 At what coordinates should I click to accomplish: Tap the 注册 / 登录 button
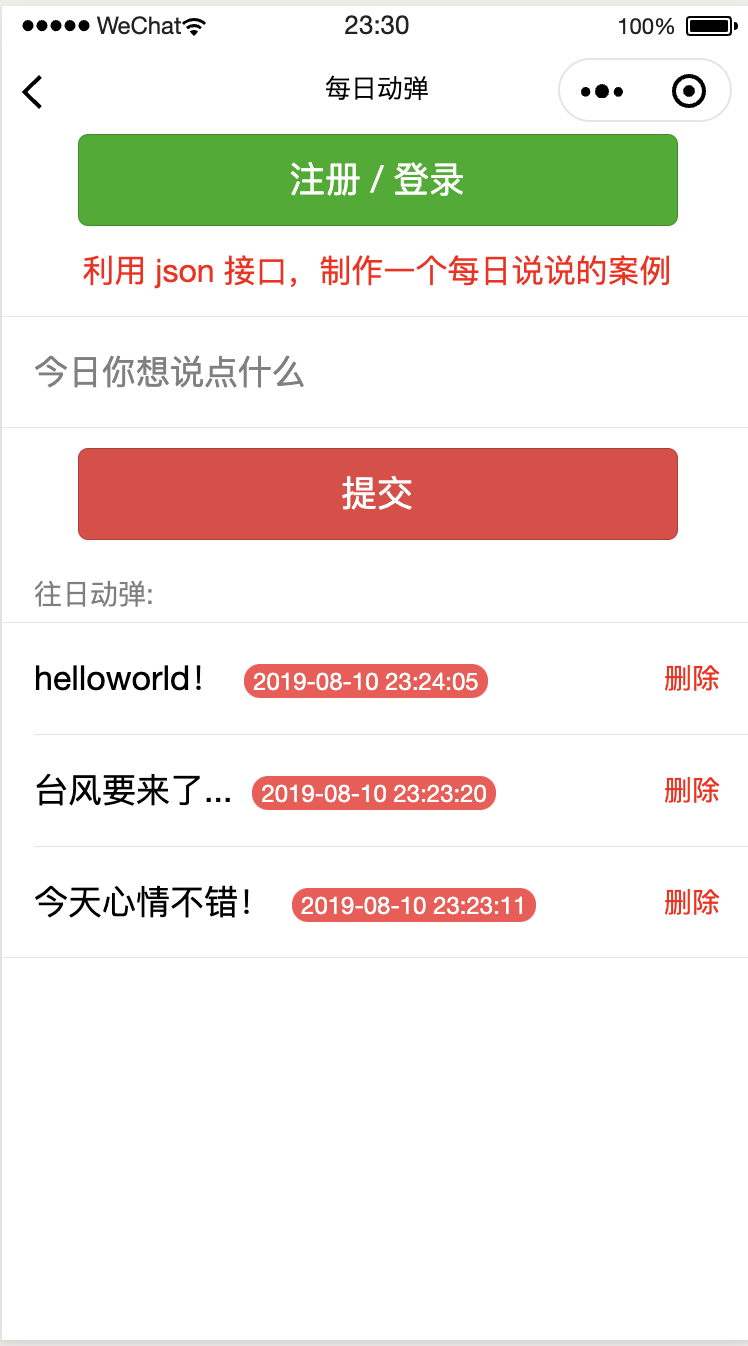[x=377, y=180]
